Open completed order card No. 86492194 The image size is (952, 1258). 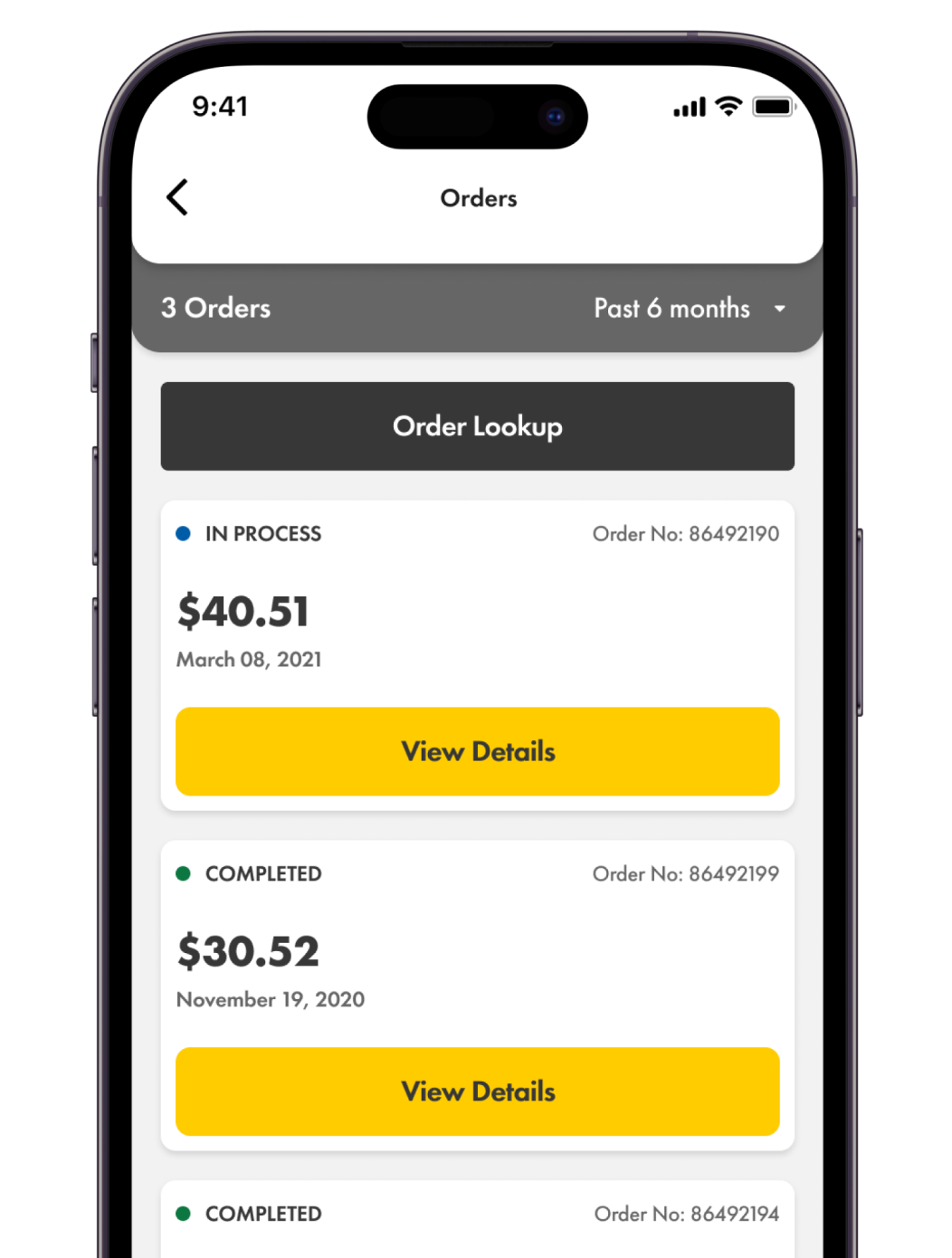point(477,1217)
